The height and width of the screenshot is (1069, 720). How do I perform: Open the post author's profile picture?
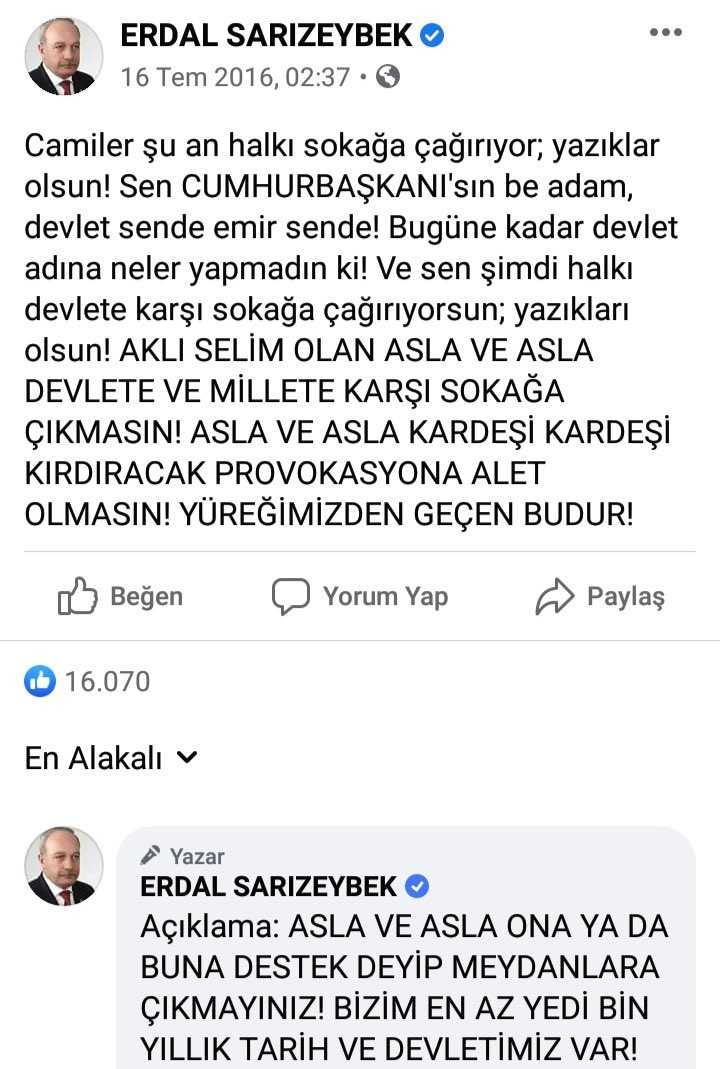coord(63,56)
